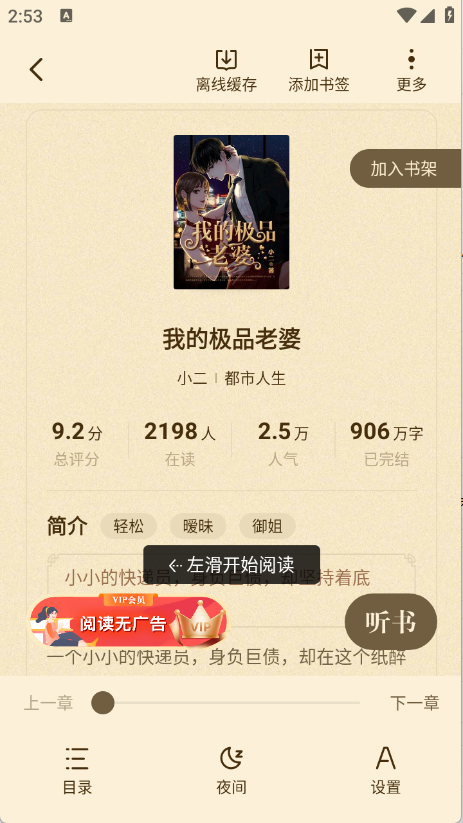
Task: Select the 御姐 tag chip
Action: coord(267,526)
